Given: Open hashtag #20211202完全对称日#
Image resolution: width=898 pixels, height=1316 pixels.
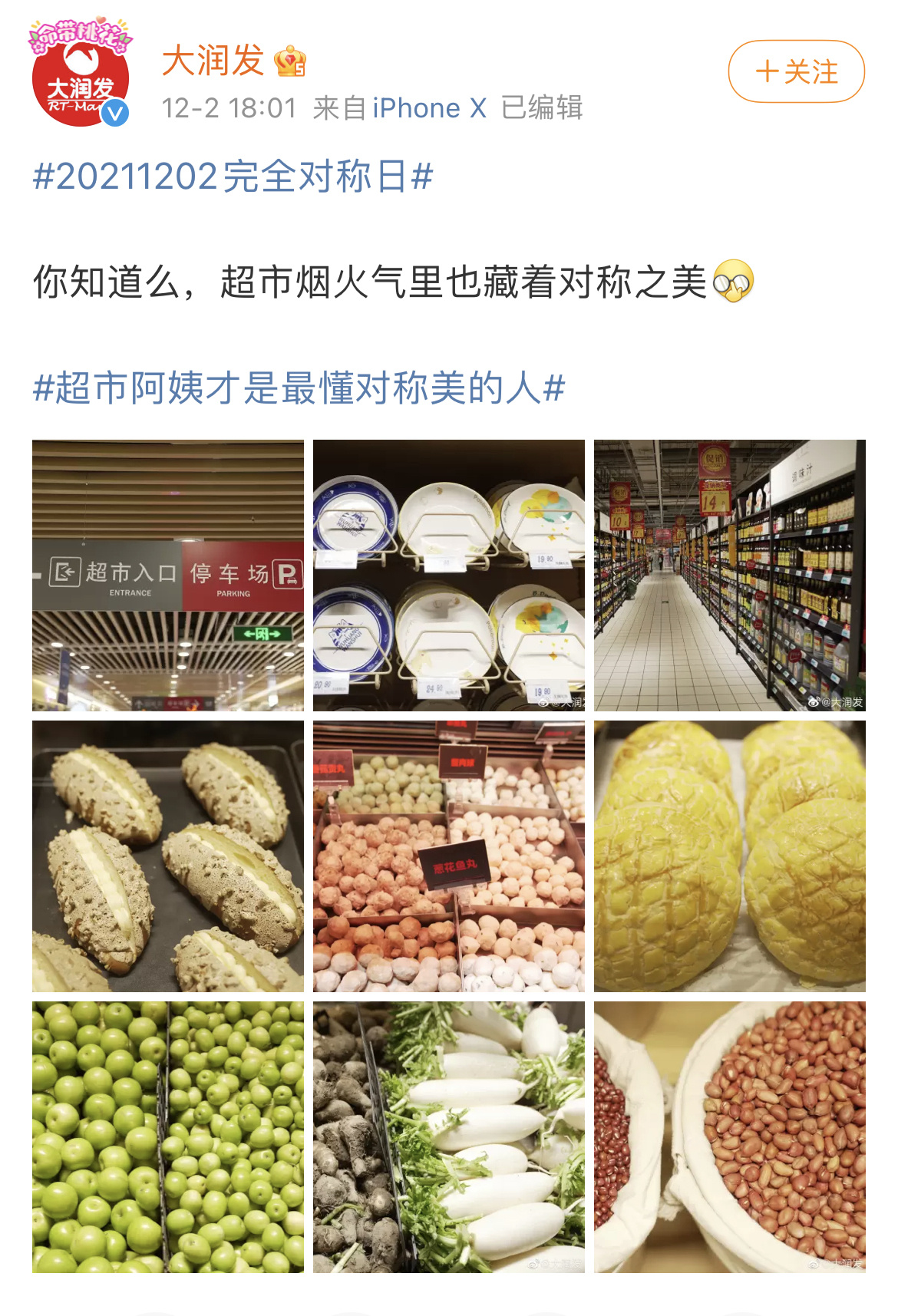Looking at the screenshot, I should (x=233, y=176).
